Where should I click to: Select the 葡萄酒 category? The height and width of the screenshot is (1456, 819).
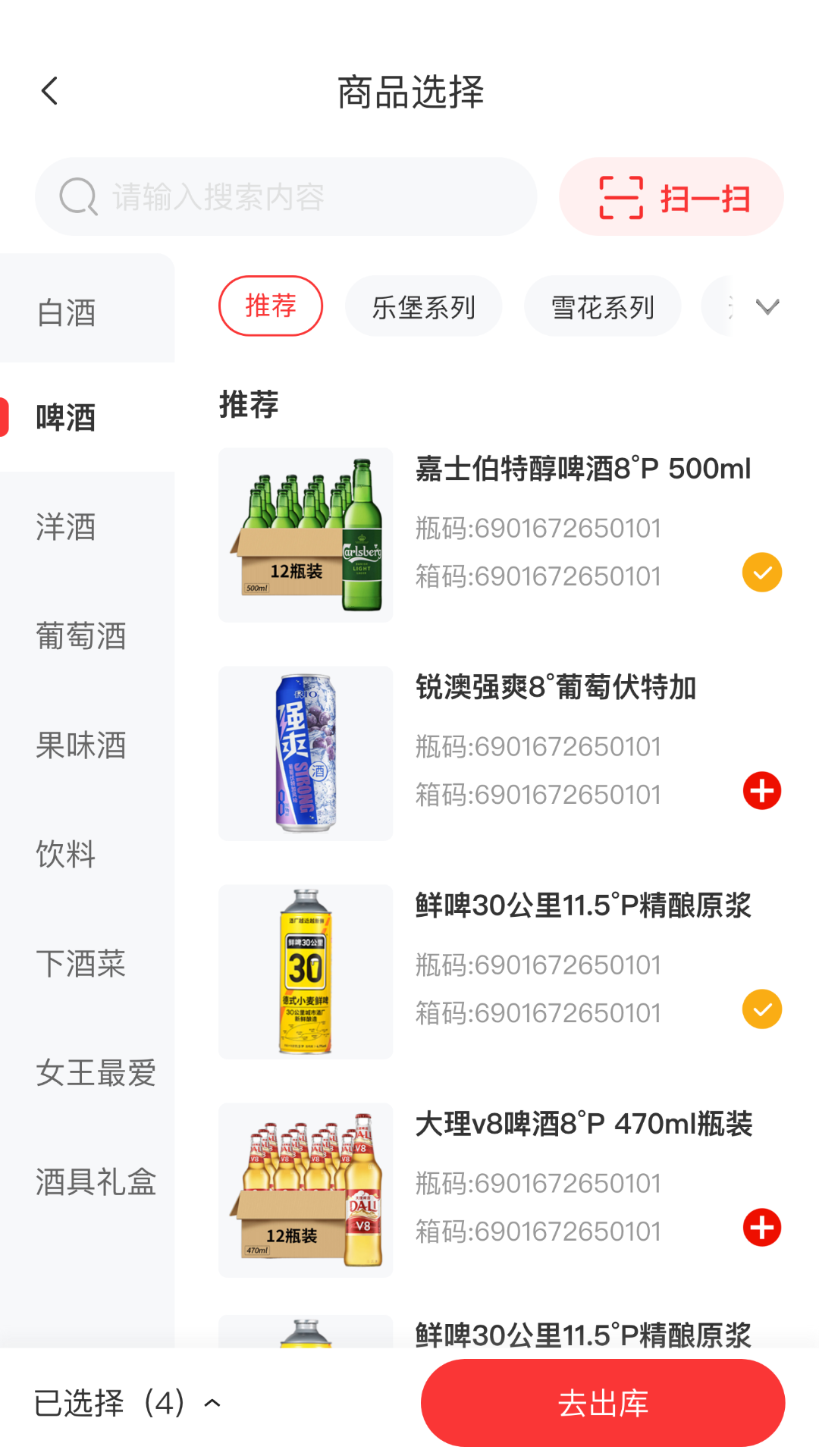[82, 638]
